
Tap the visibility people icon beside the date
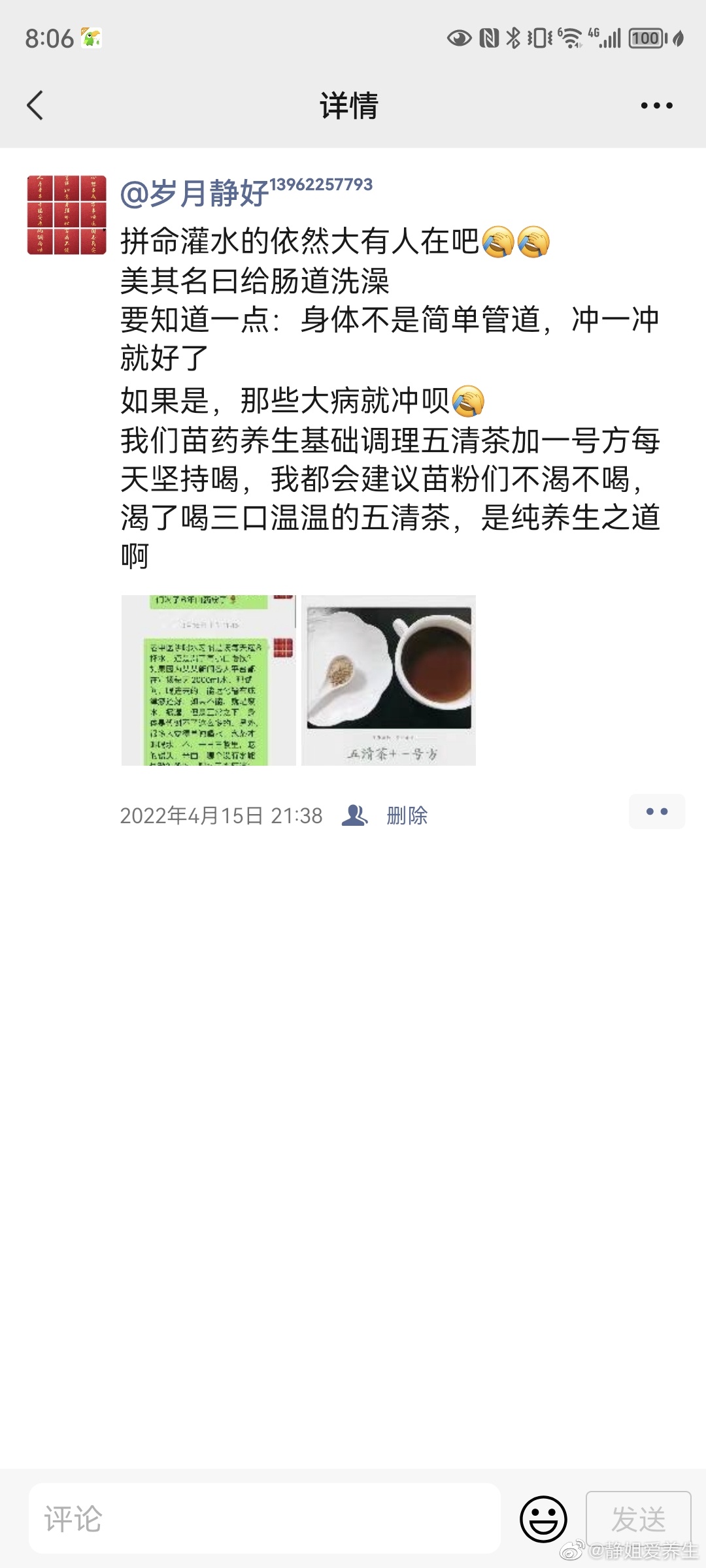tap(355, 815)
